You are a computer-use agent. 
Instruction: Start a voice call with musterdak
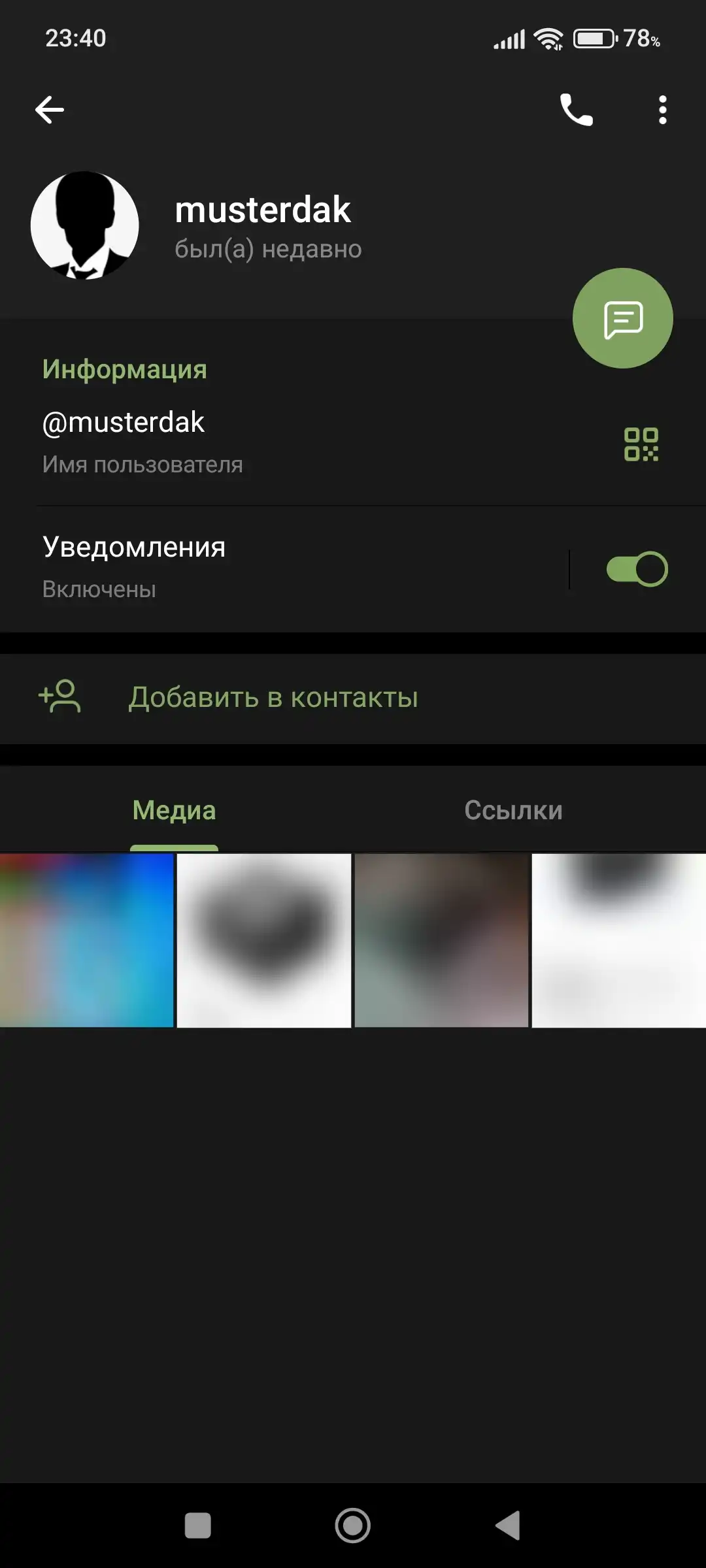point(576,110)
